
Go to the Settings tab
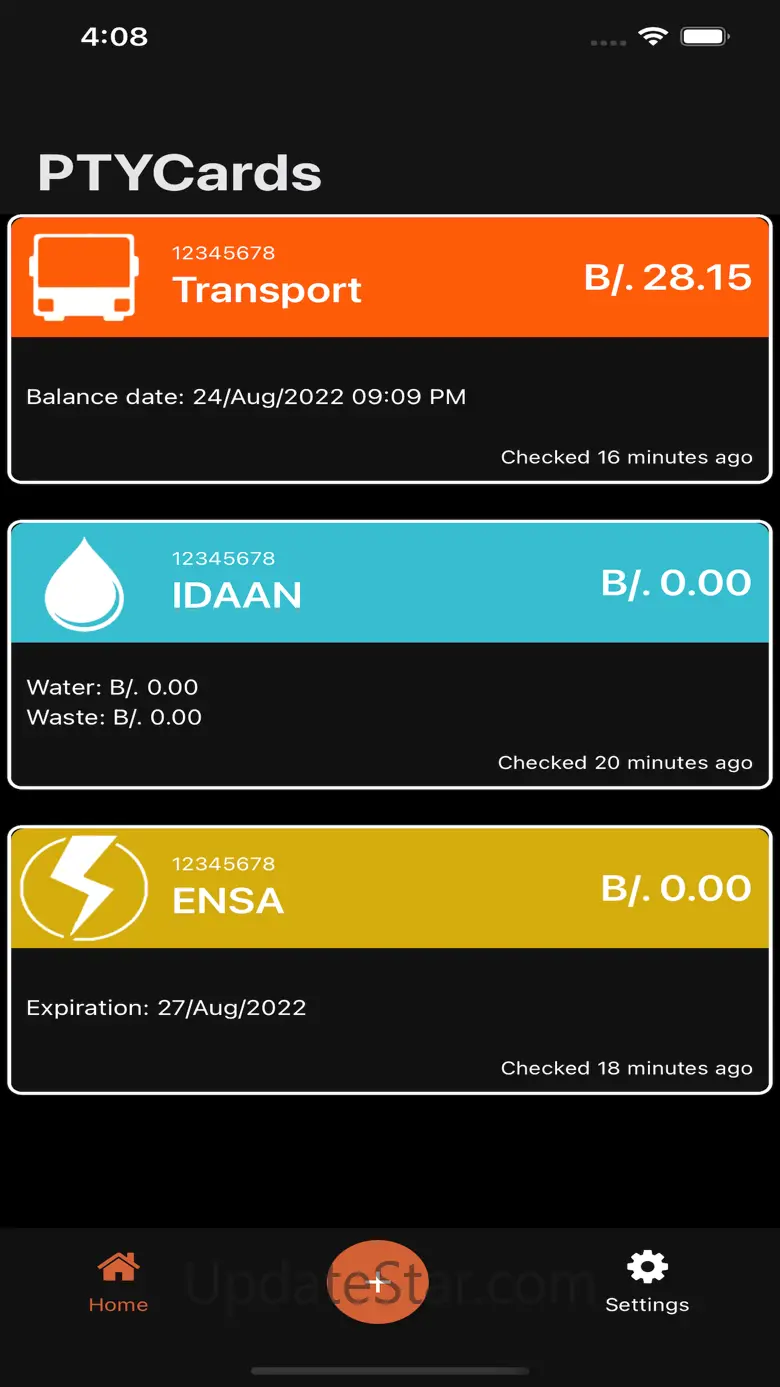[647, 1282]
